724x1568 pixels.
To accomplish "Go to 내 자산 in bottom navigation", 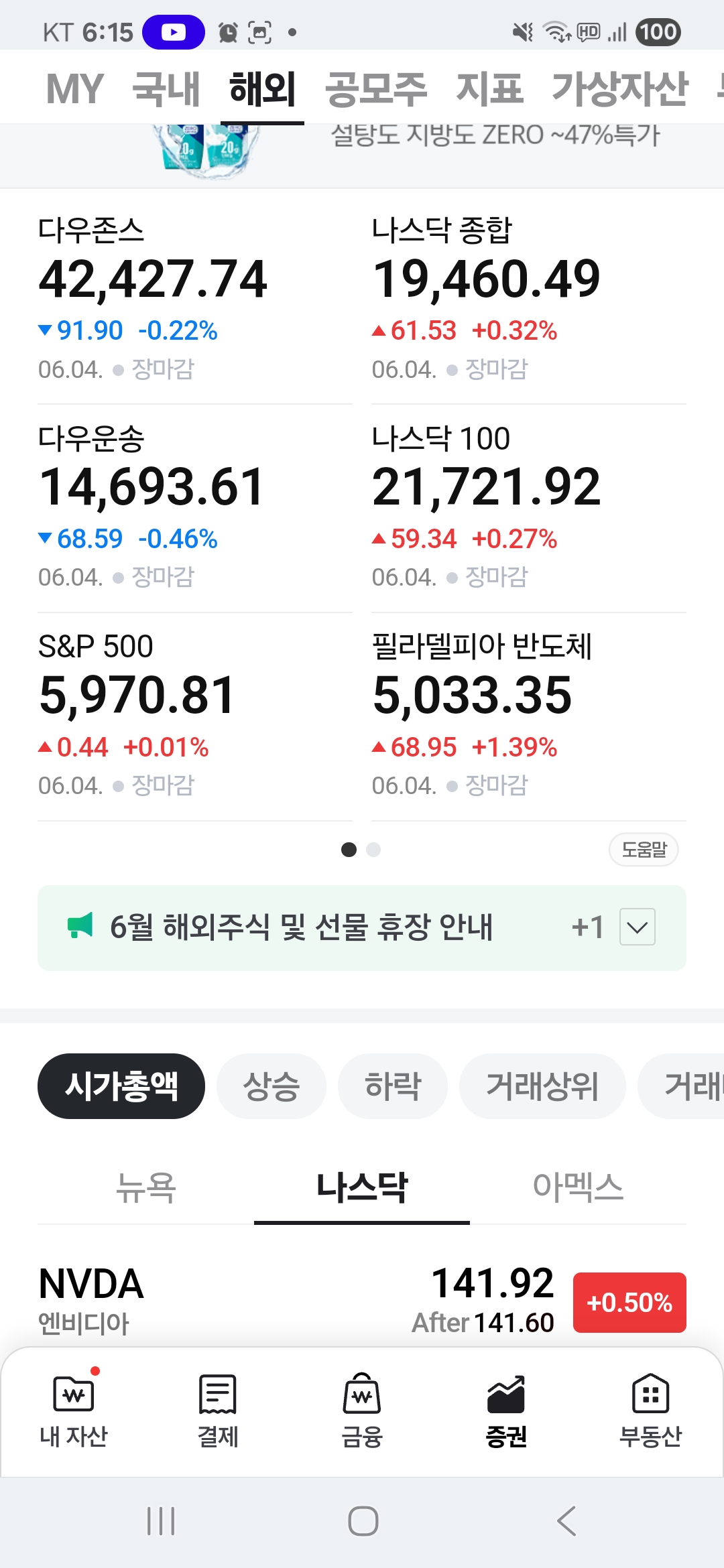I will click(74, 1411).
